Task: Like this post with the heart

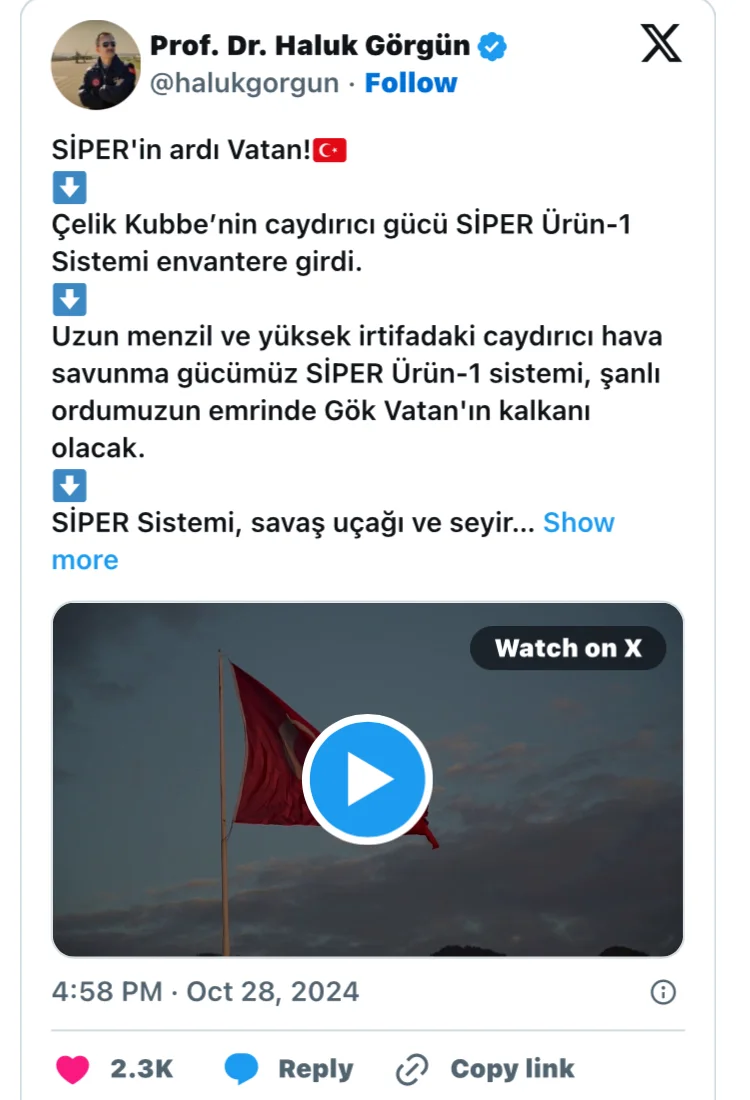Action: point(72,1069)
